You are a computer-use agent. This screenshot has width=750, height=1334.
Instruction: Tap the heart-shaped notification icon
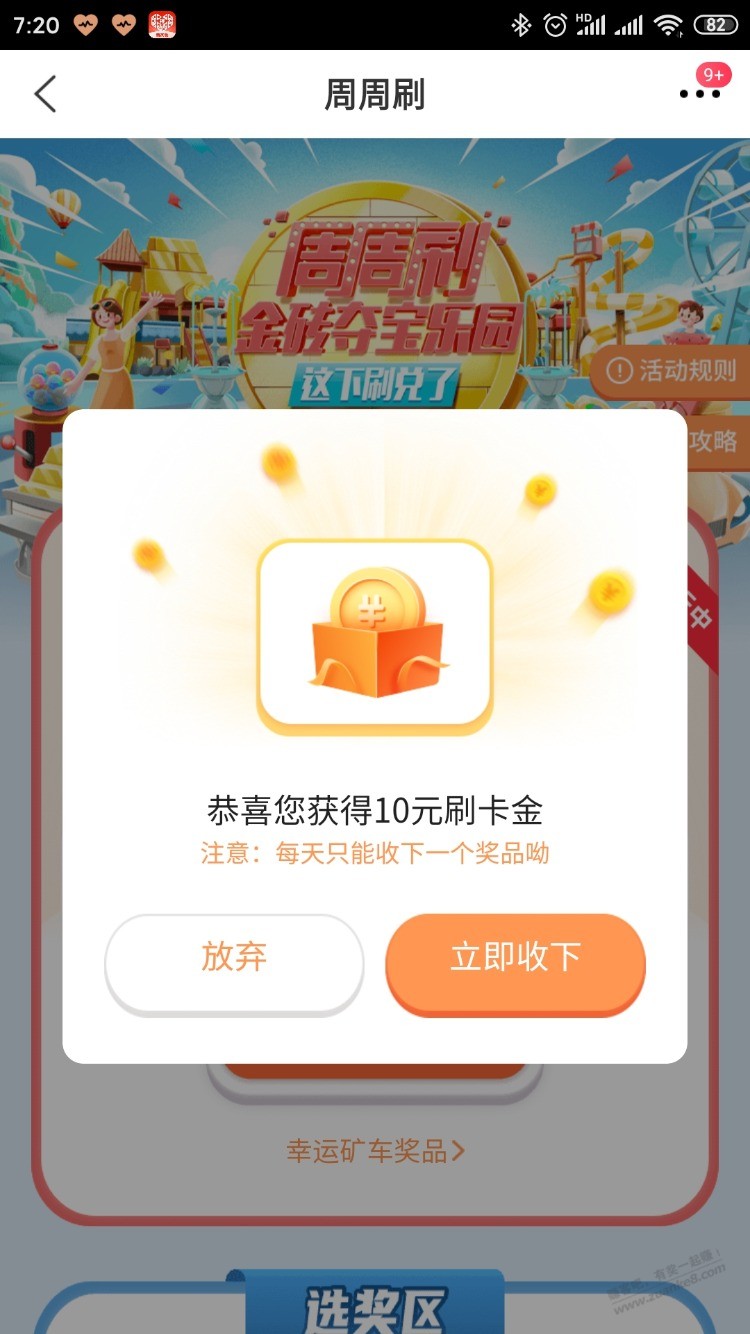86,22
